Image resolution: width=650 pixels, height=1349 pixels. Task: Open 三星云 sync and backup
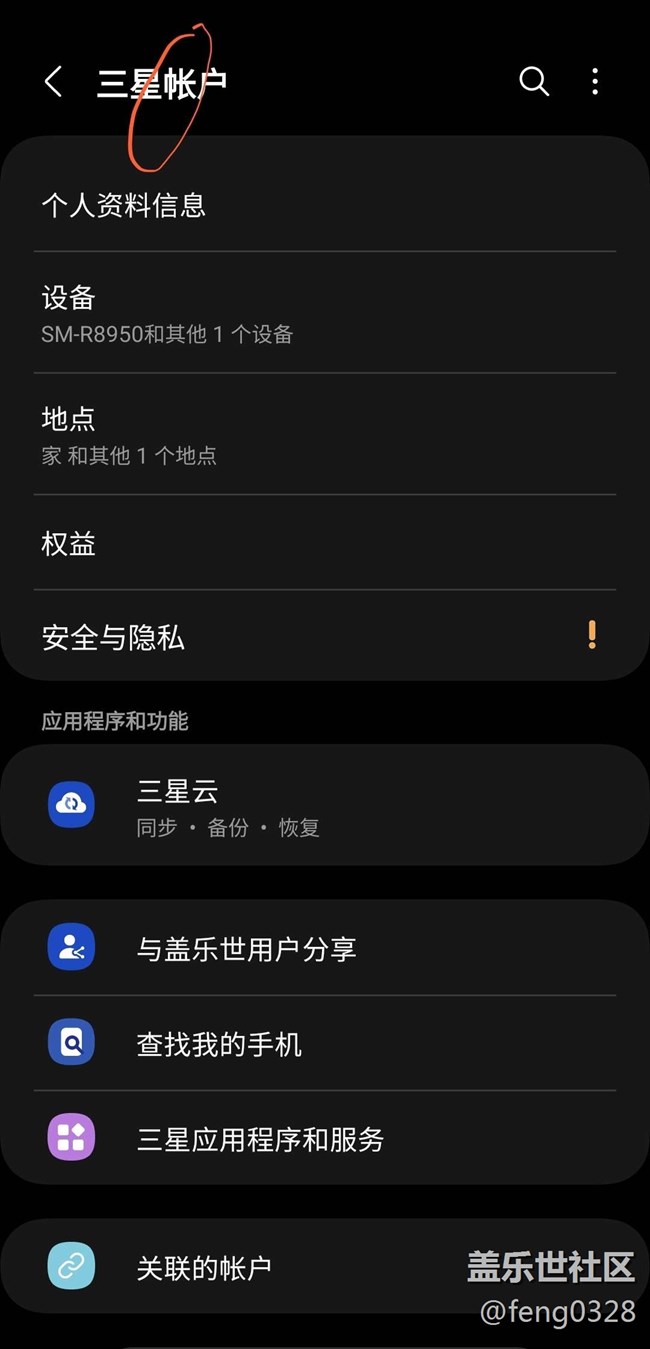point(325,805)
